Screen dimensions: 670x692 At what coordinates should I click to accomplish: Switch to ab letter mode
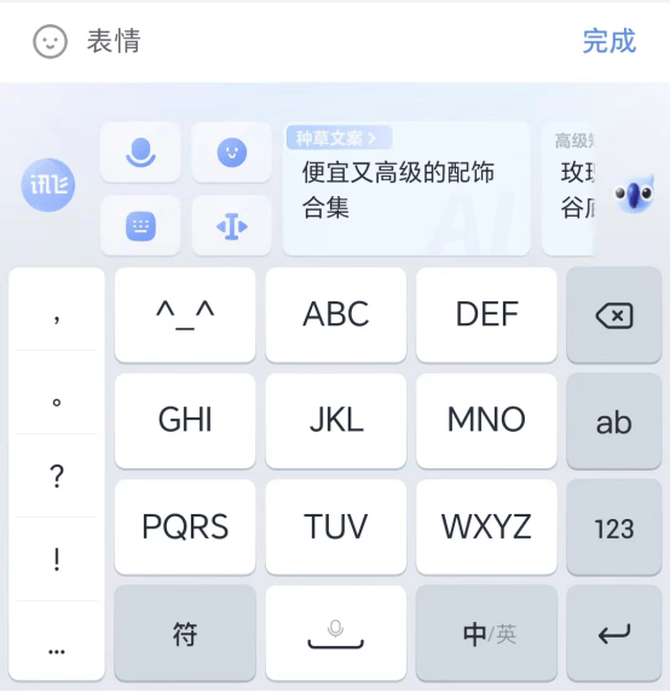(613, 422)
